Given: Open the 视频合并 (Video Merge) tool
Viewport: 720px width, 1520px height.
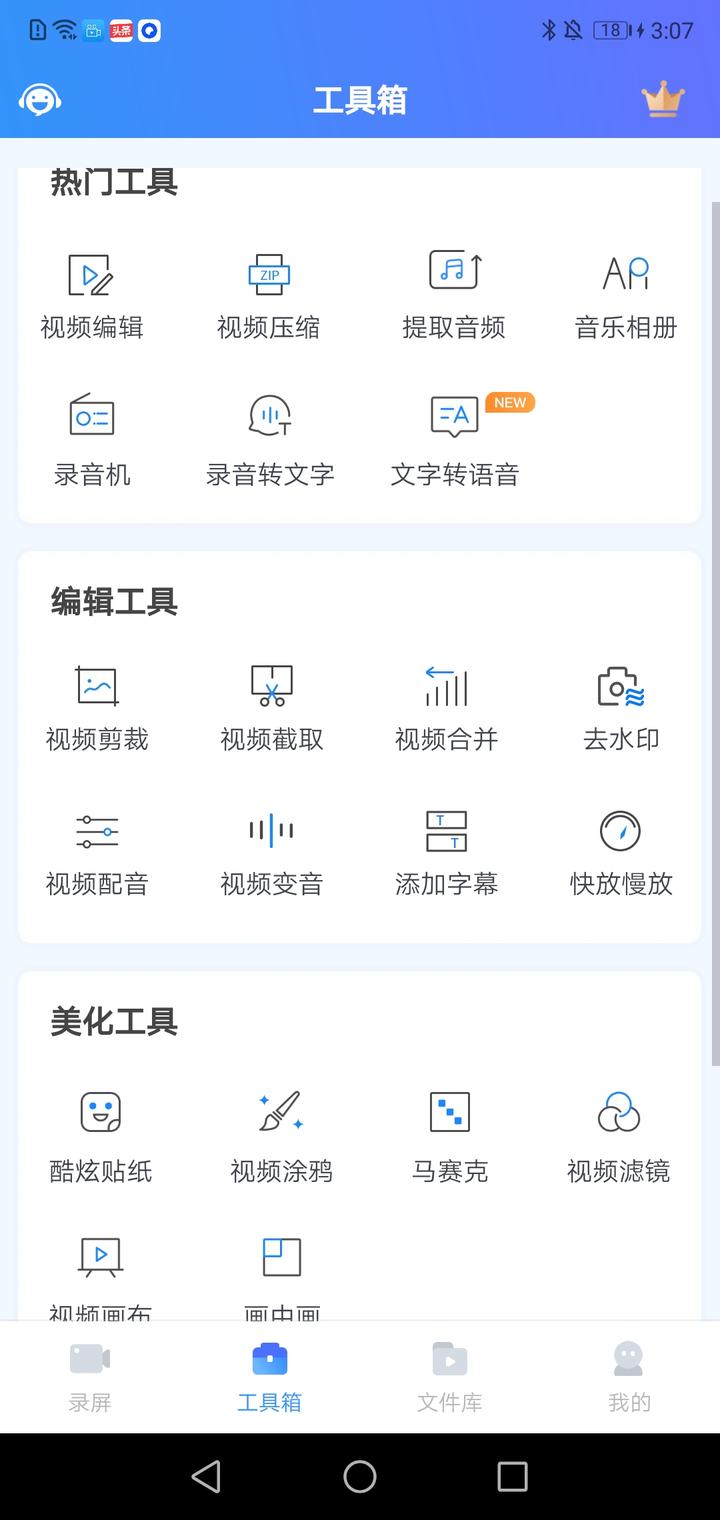Looking at the screenshot, I should 445,707.
